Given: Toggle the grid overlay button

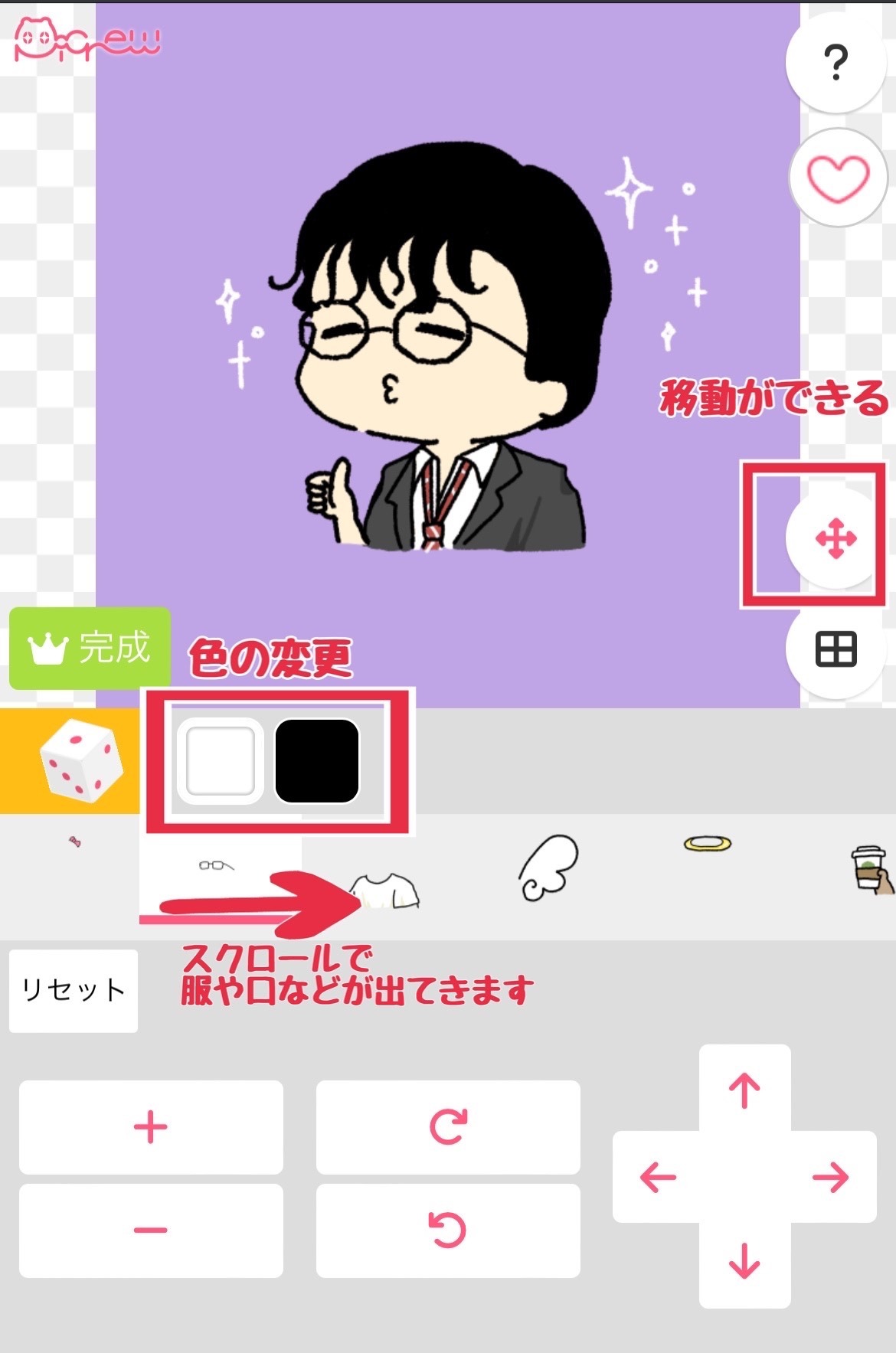Looking at the screenshot, I should click(836, 650).
